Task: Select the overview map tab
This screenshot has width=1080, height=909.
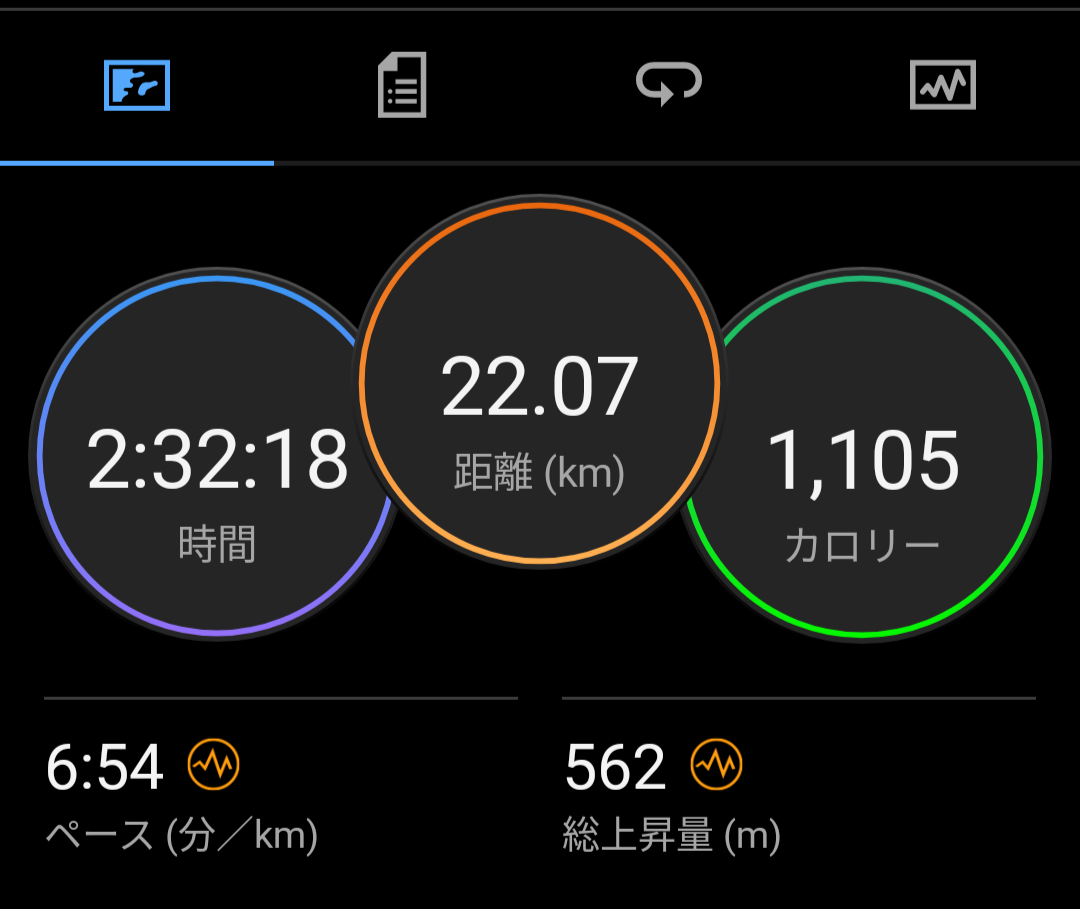Action: point(137,86)
